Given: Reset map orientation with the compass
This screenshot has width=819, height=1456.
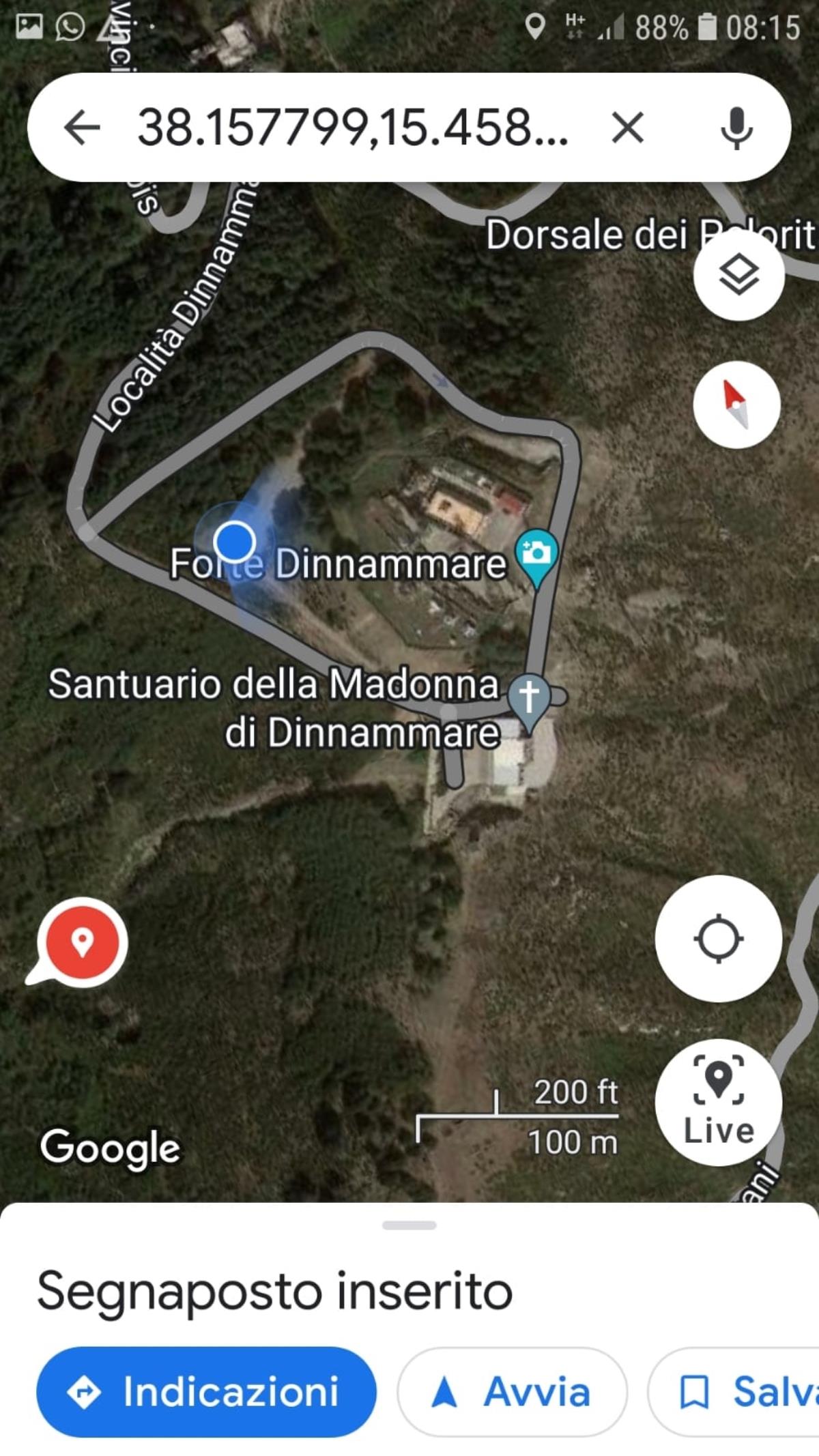Looking at the screenshot, I should 736,405.
